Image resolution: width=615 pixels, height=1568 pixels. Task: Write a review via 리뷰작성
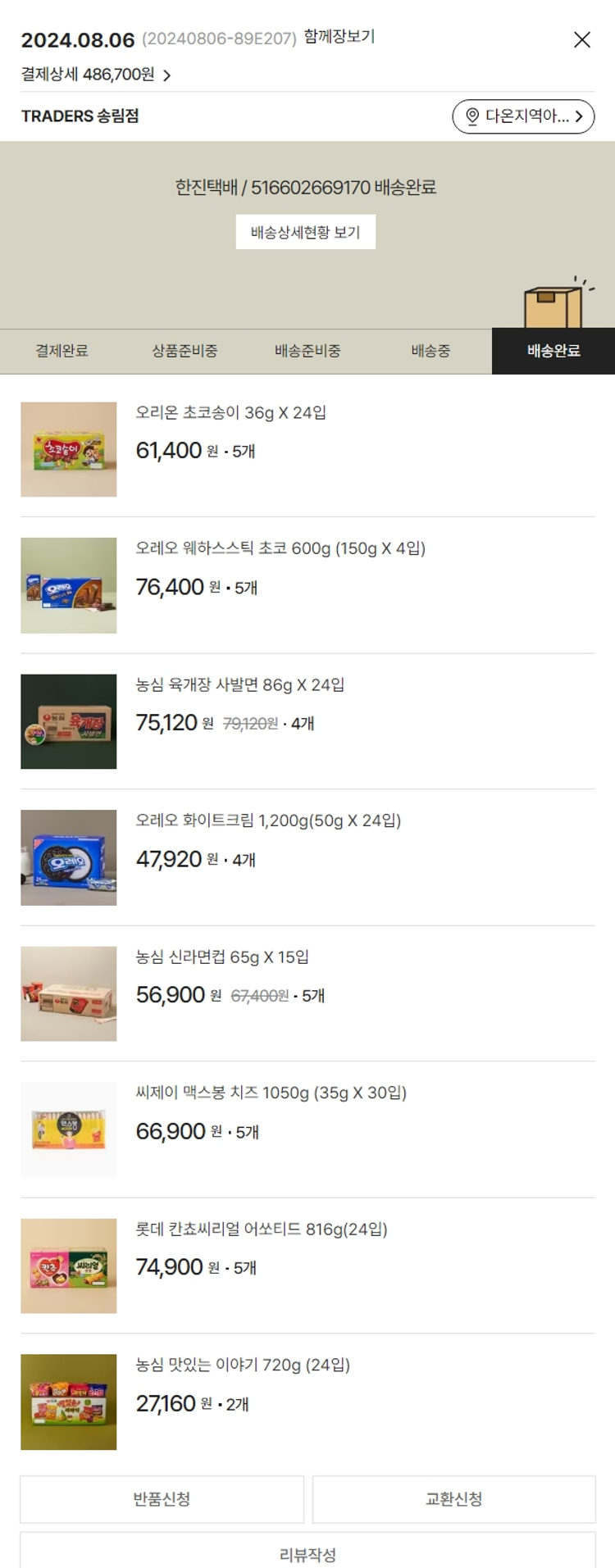(x=307, y=1553)
